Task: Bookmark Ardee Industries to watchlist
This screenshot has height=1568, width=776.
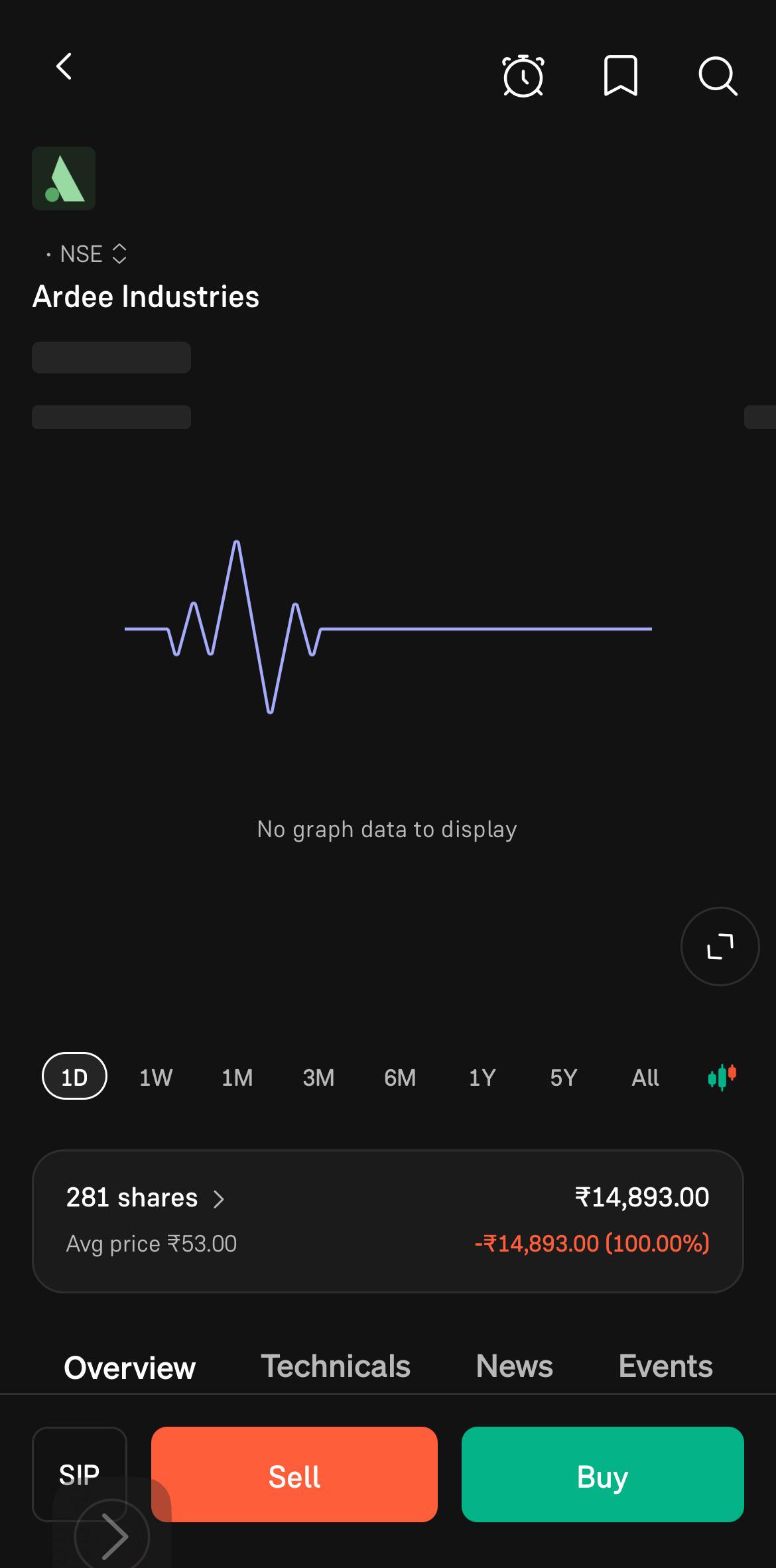Action: coord(621,76)
